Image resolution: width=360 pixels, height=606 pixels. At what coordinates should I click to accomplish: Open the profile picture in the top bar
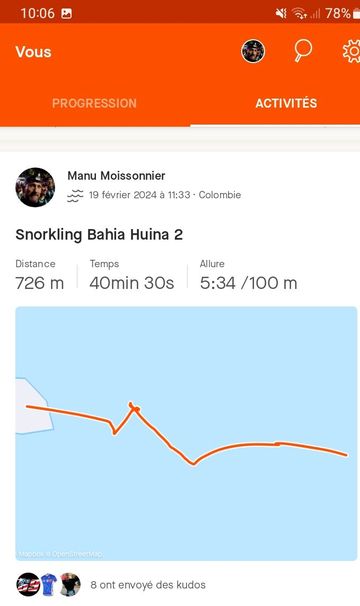253,51
